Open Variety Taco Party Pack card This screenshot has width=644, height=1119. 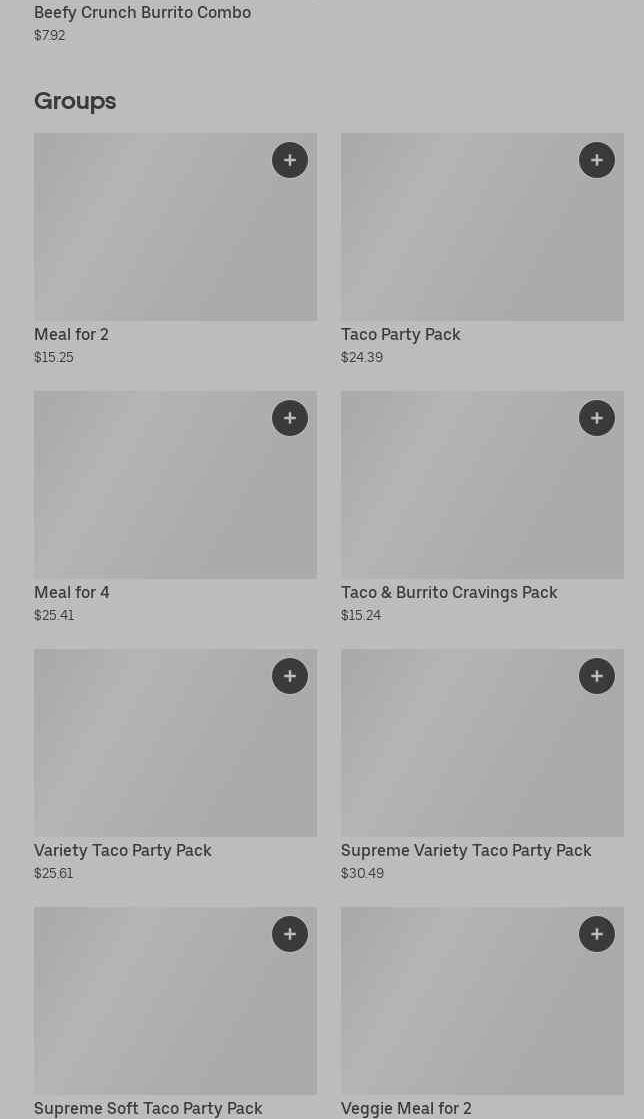(176, 765)
